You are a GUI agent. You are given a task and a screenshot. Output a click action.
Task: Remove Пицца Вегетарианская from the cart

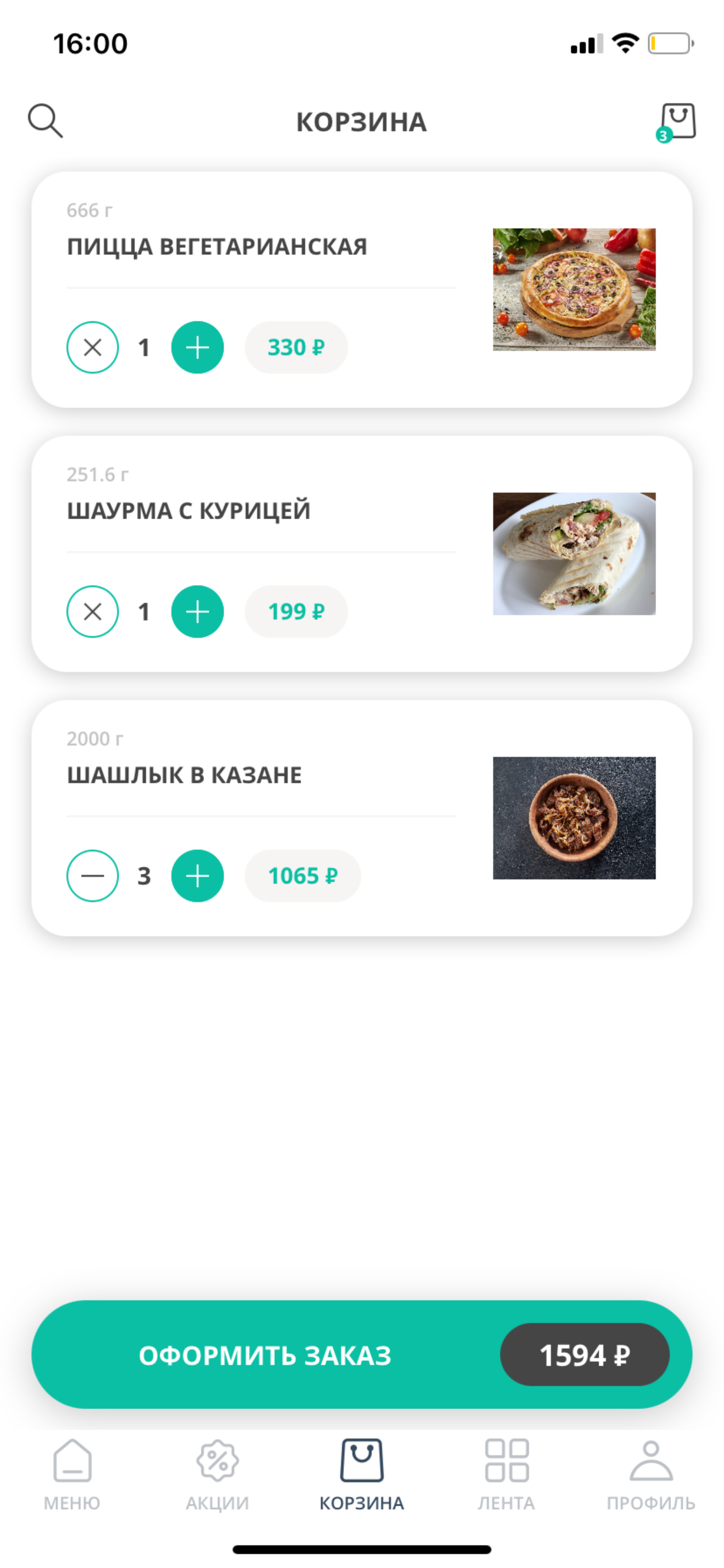93,347
